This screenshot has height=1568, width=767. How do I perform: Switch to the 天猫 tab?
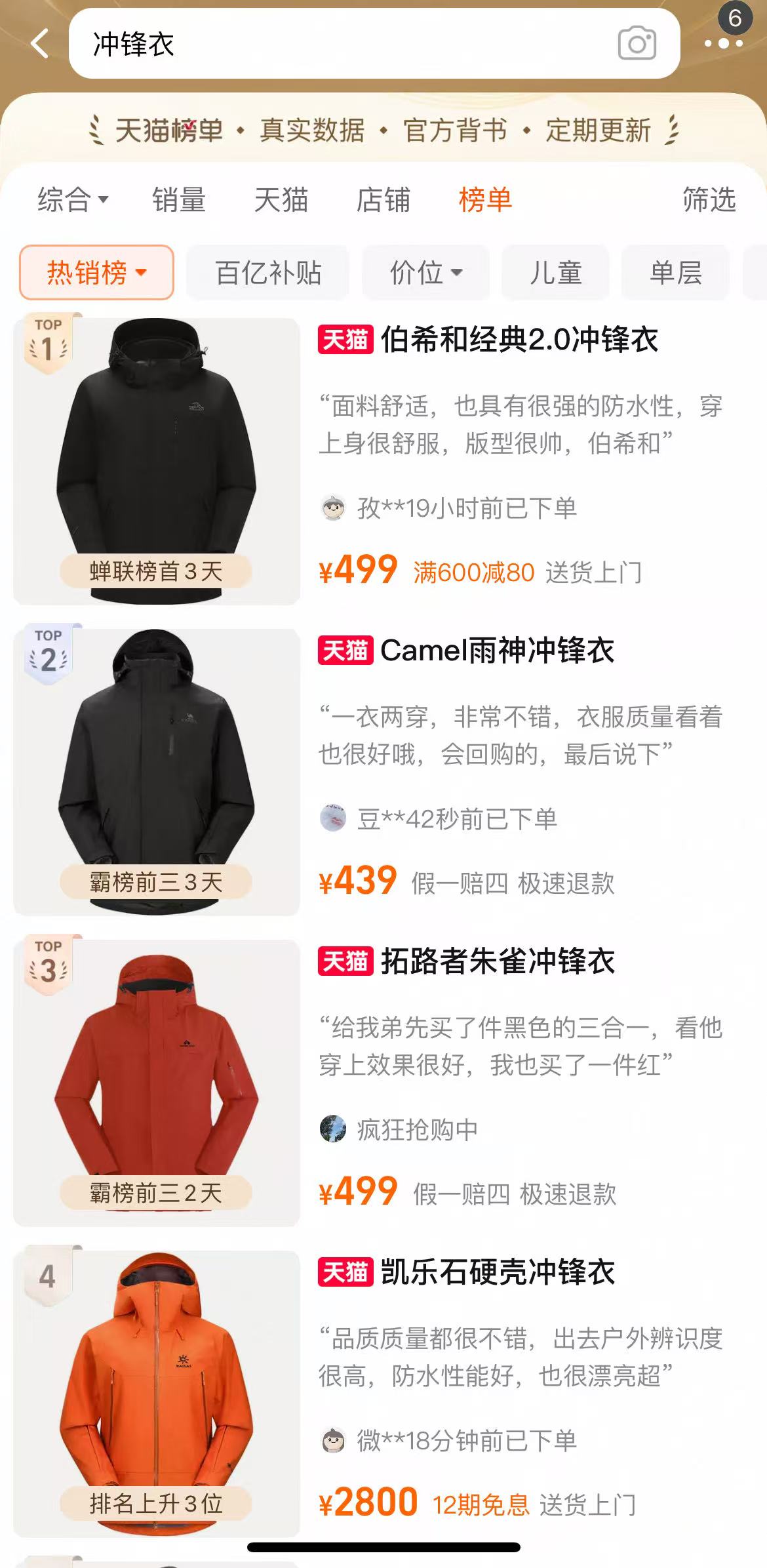click(281, 199)
